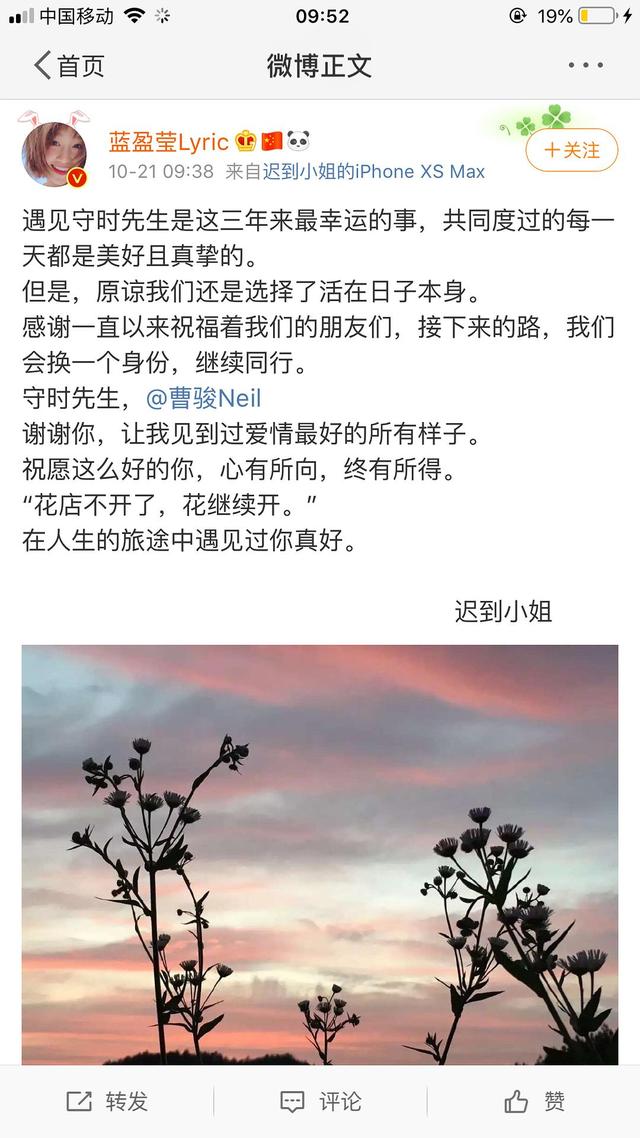Open 评论 to comment
The image size is (640, 1138).
[x=320, y=1102]
